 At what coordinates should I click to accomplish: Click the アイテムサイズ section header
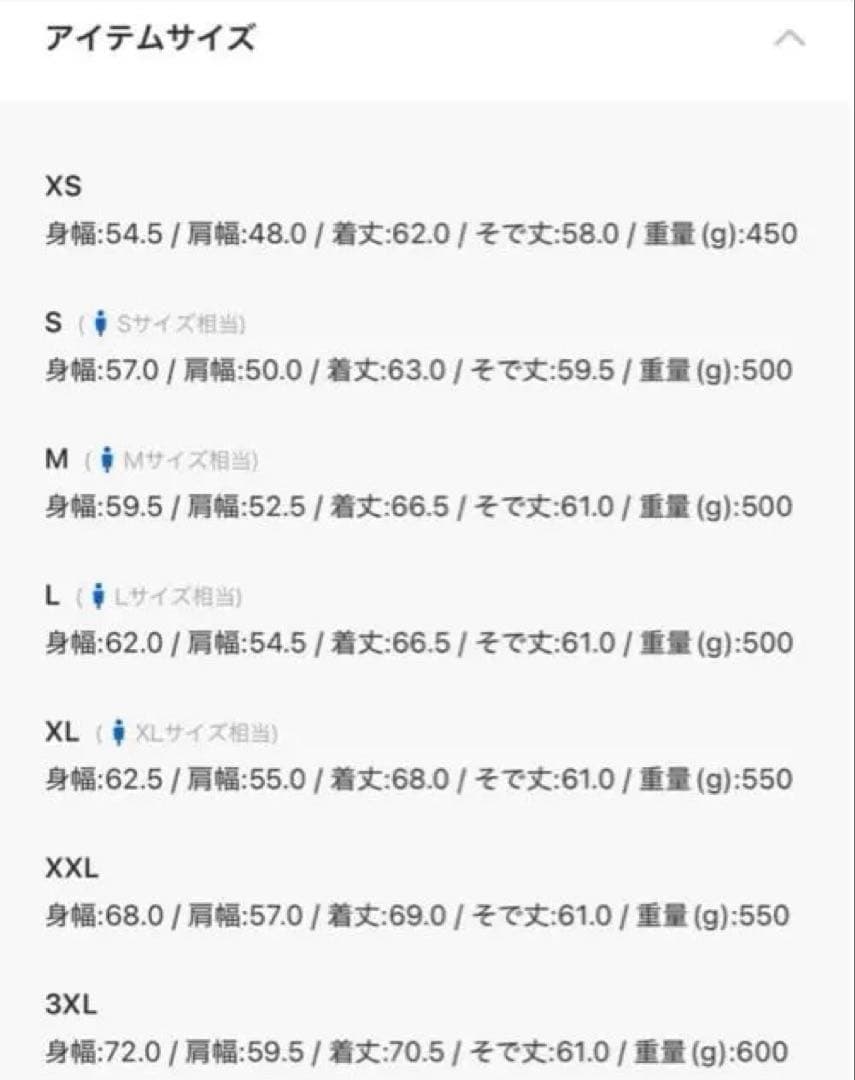(x=150, y=38)
